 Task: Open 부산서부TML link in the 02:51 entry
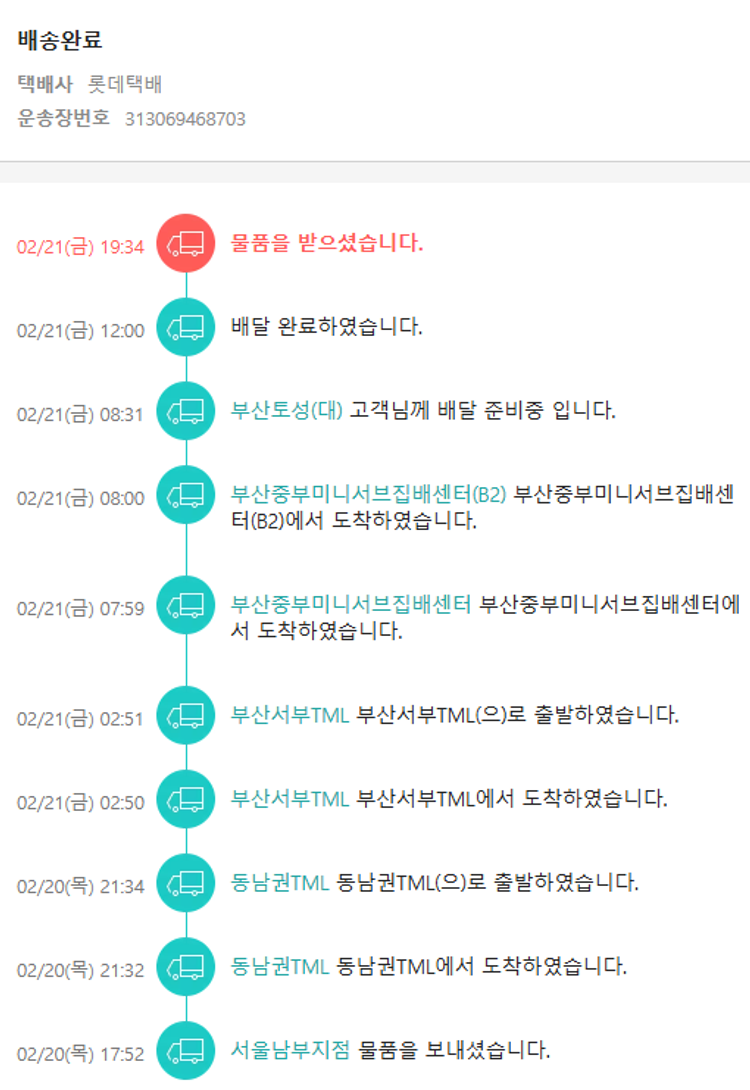pyautogui.click(x=290, y=715)
